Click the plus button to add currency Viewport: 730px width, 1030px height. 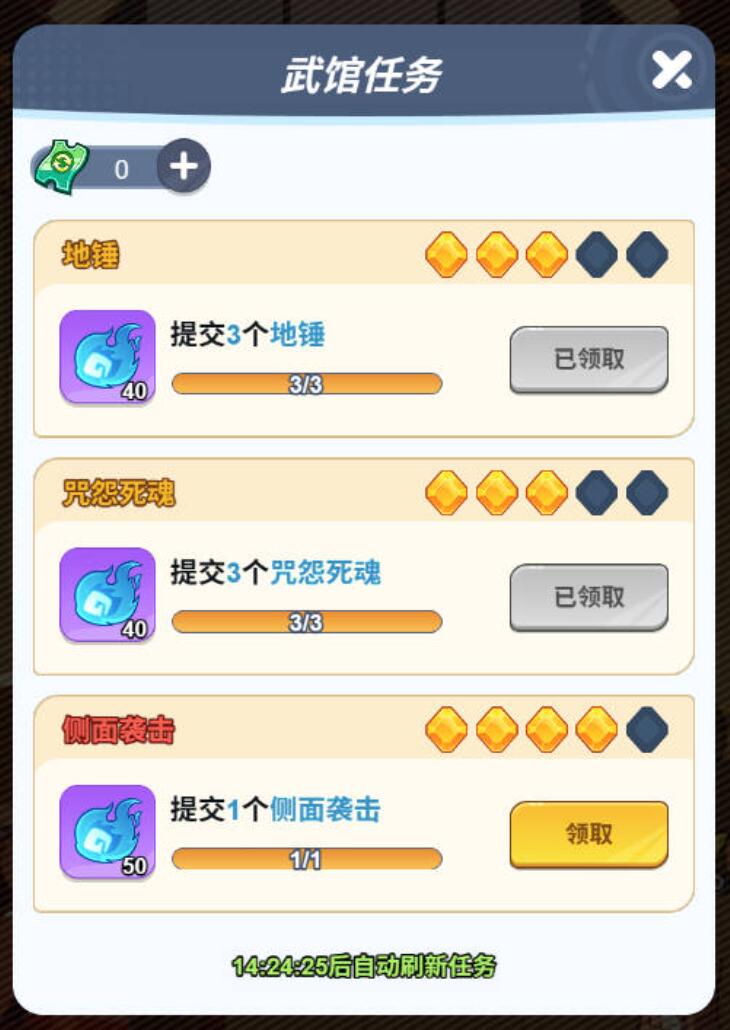(182, 166)
